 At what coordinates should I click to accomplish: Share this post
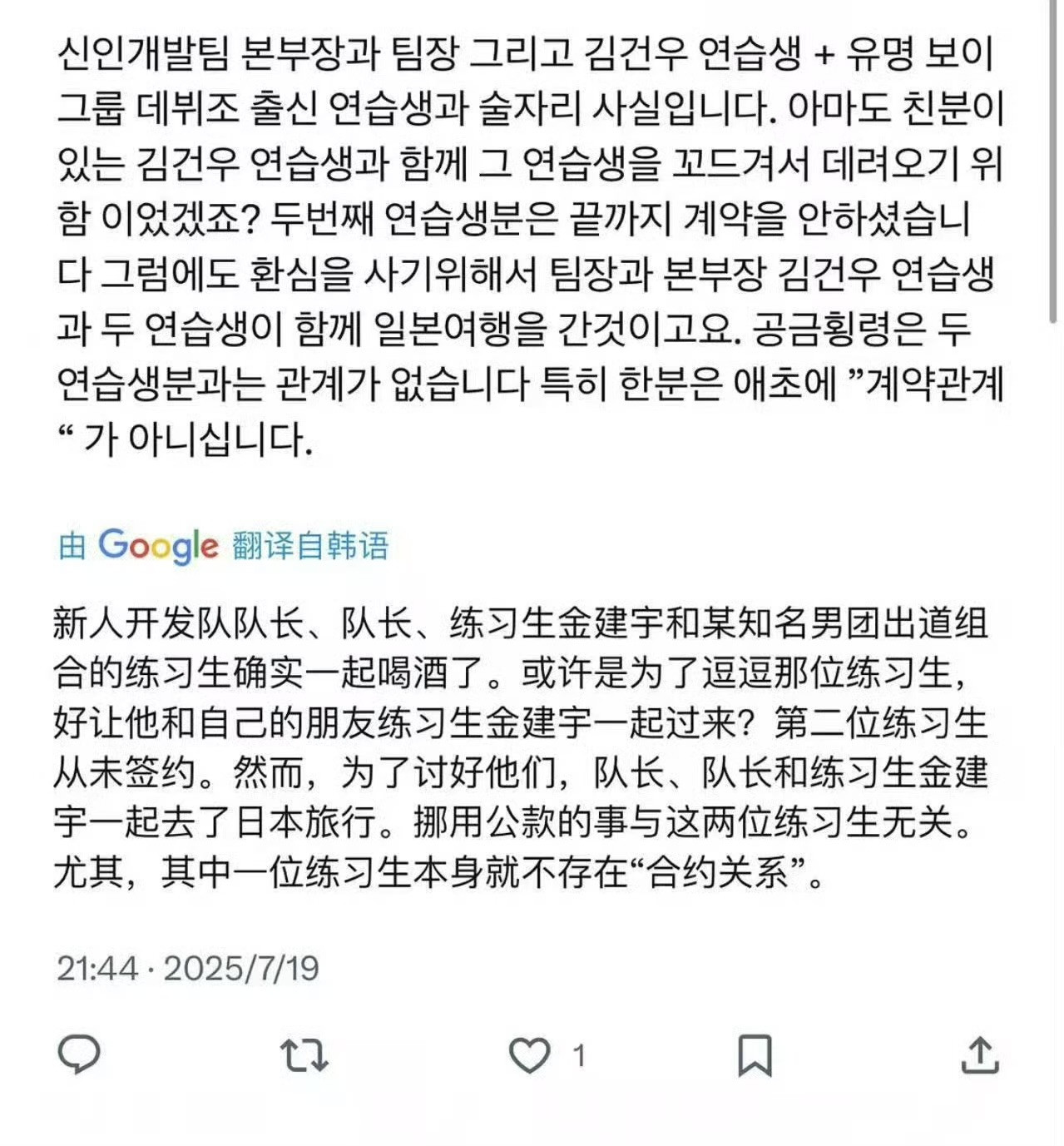pyautogui.click(x=979, y=1054)
